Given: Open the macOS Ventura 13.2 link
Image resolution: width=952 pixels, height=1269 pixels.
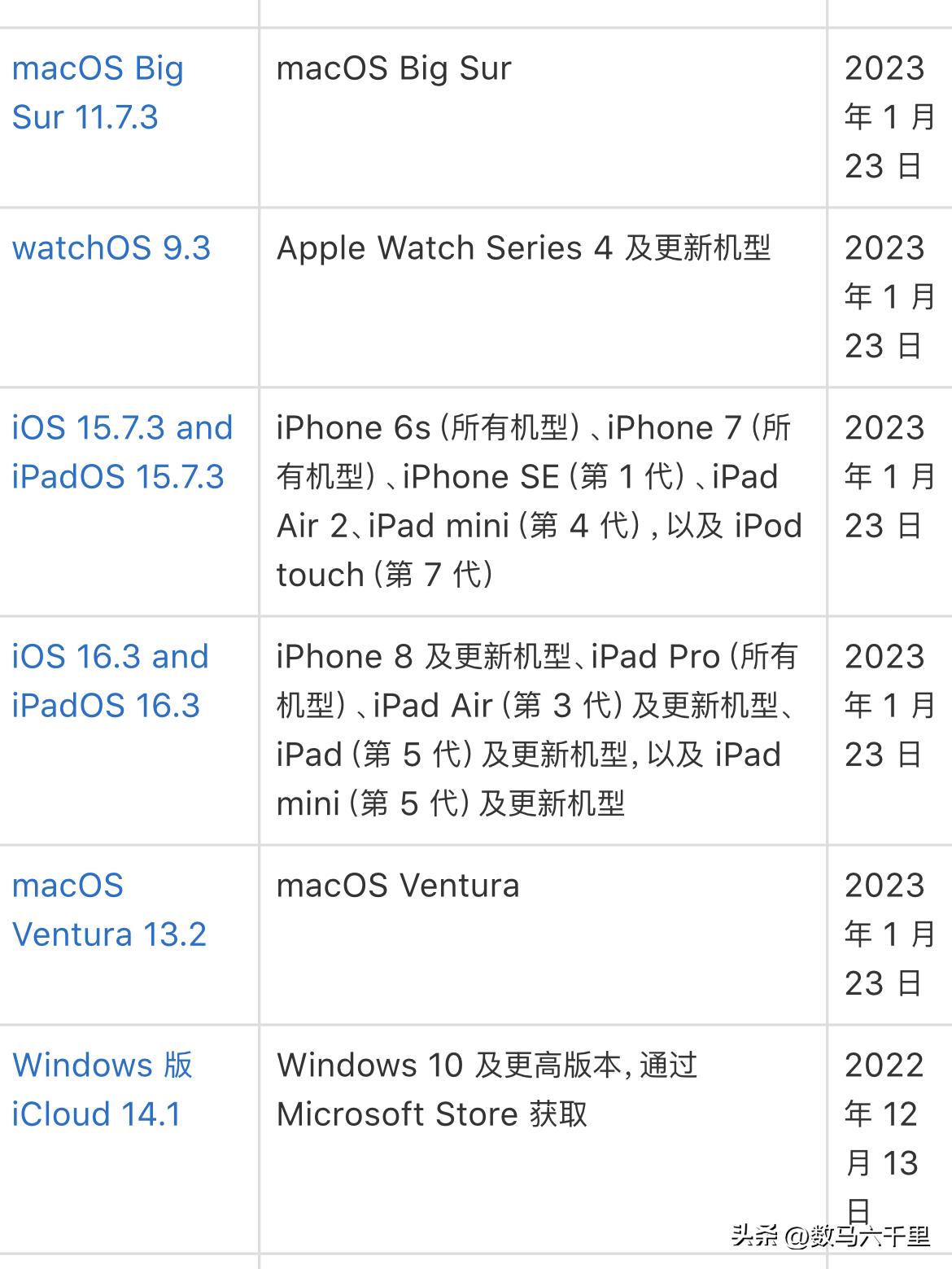Looking at the screenshot, I should coord(109,910).
